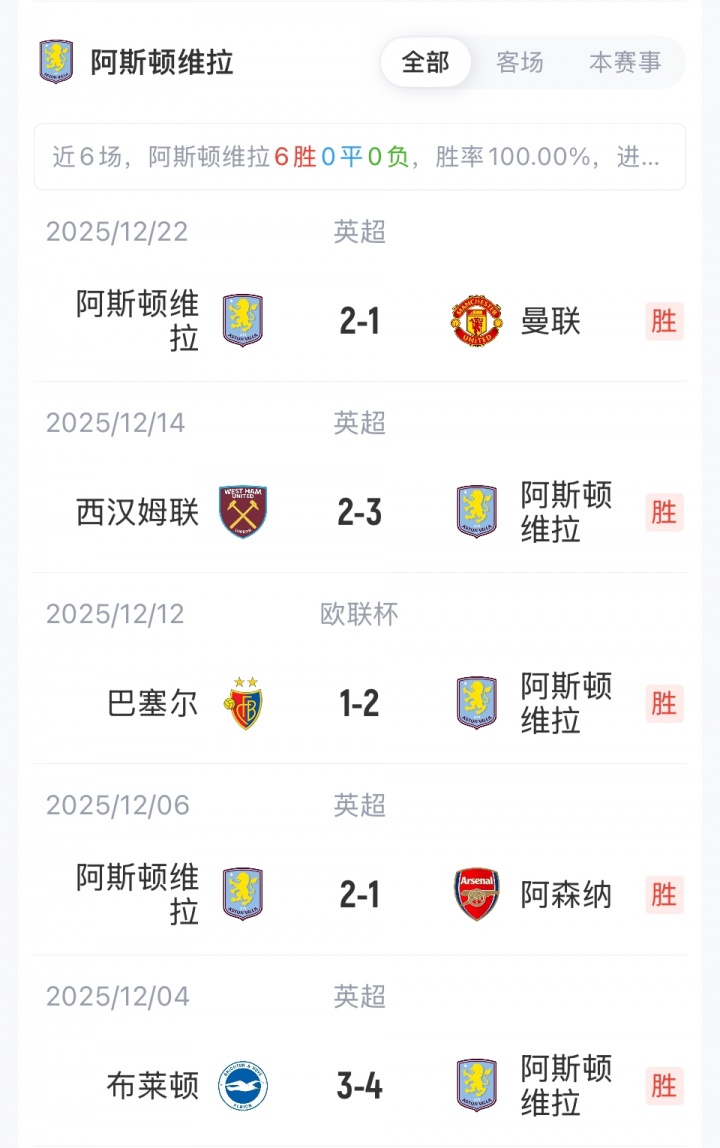Open the 阿斯顿维拉 vs 阿森纳 match
720x1148 pixels.
click(360, 894)
